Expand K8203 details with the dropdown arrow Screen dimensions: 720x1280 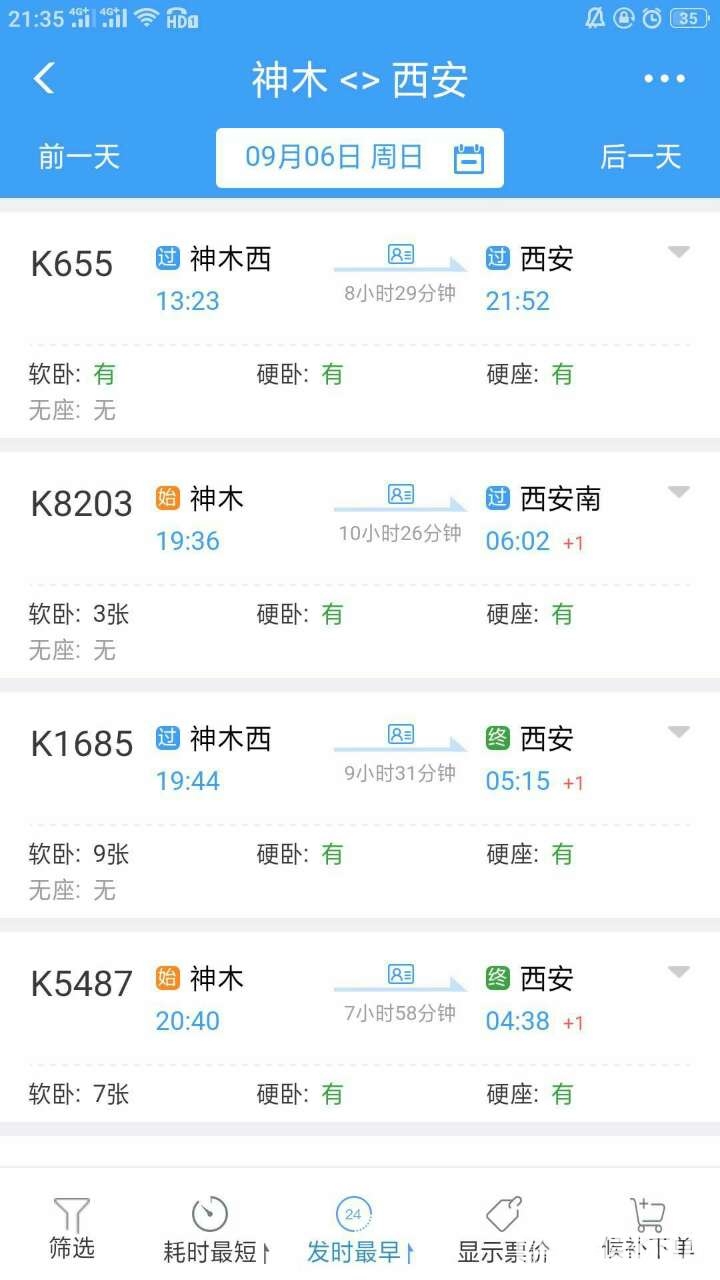click(x=679, y=492)
